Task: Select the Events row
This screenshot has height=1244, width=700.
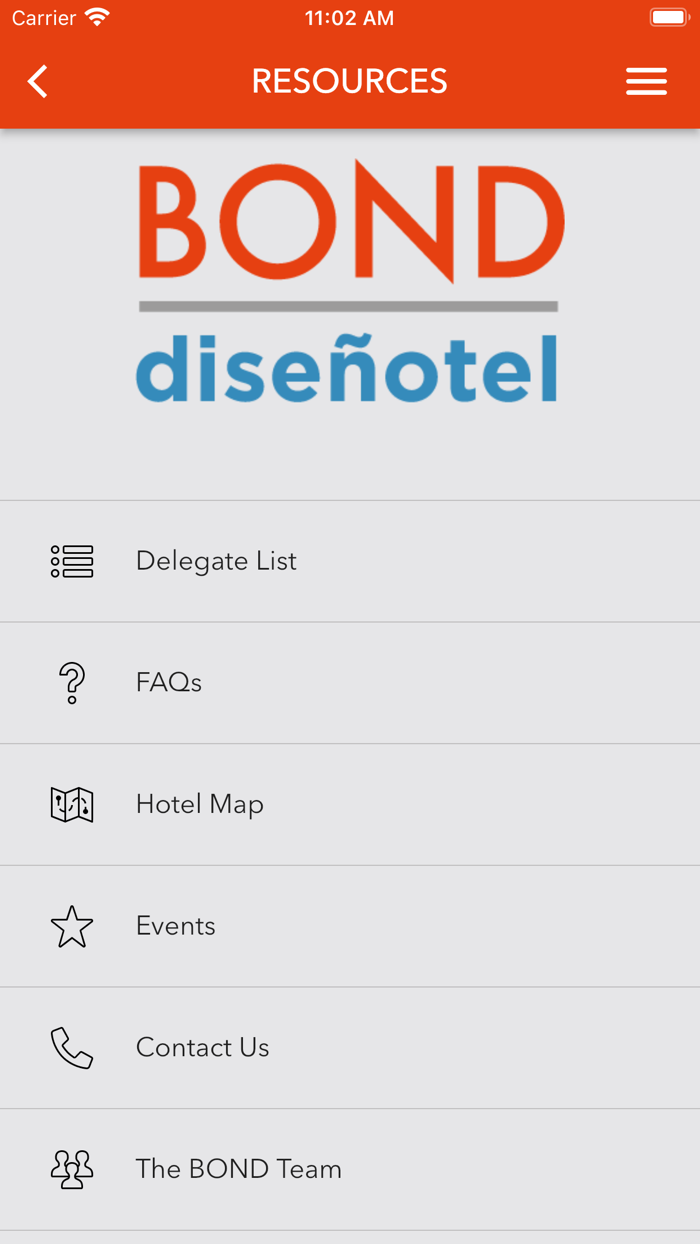Action: 350,927
